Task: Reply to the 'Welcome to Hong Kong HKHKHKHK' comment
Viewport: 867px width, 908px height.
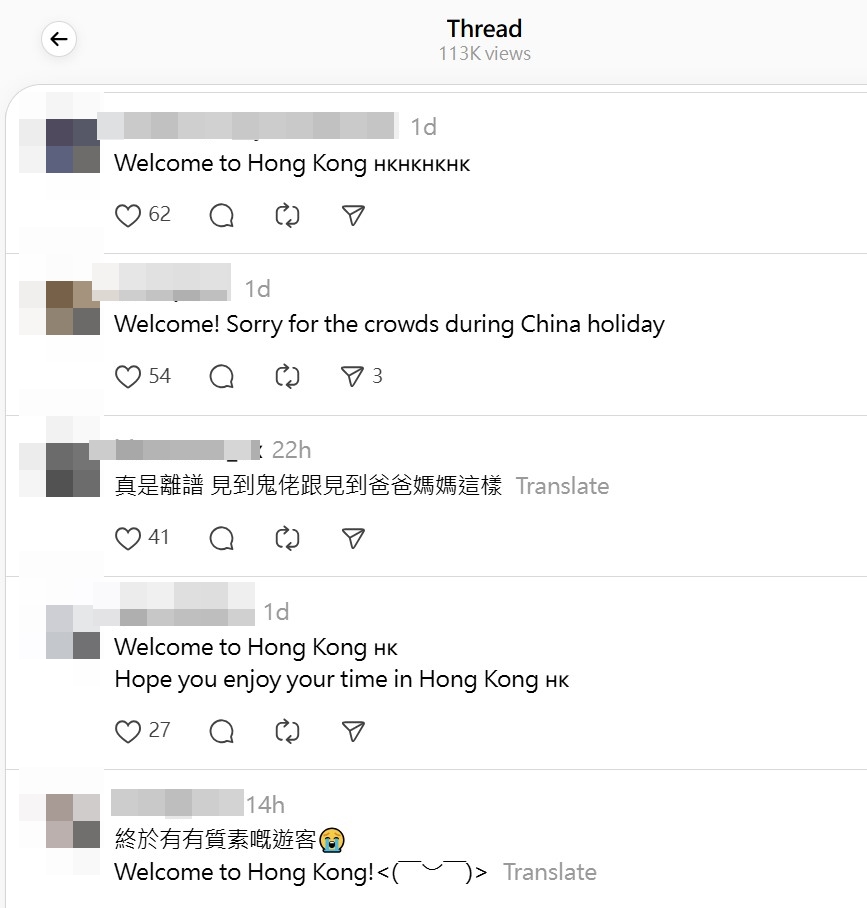Action: [x=222, y=215]
